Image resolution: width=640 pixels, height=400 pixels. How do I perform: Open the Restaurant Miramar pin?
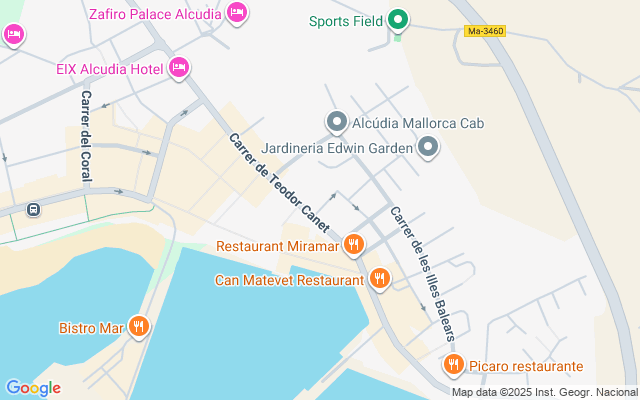(x=353, y=245)
